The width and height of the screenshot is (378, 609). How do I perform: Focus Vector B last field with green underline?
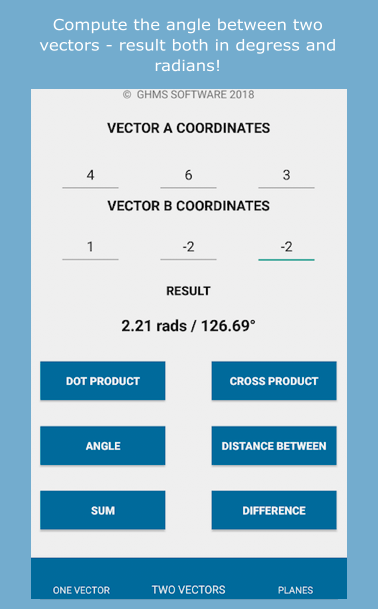pyautogui.click(x=286, y=248)
